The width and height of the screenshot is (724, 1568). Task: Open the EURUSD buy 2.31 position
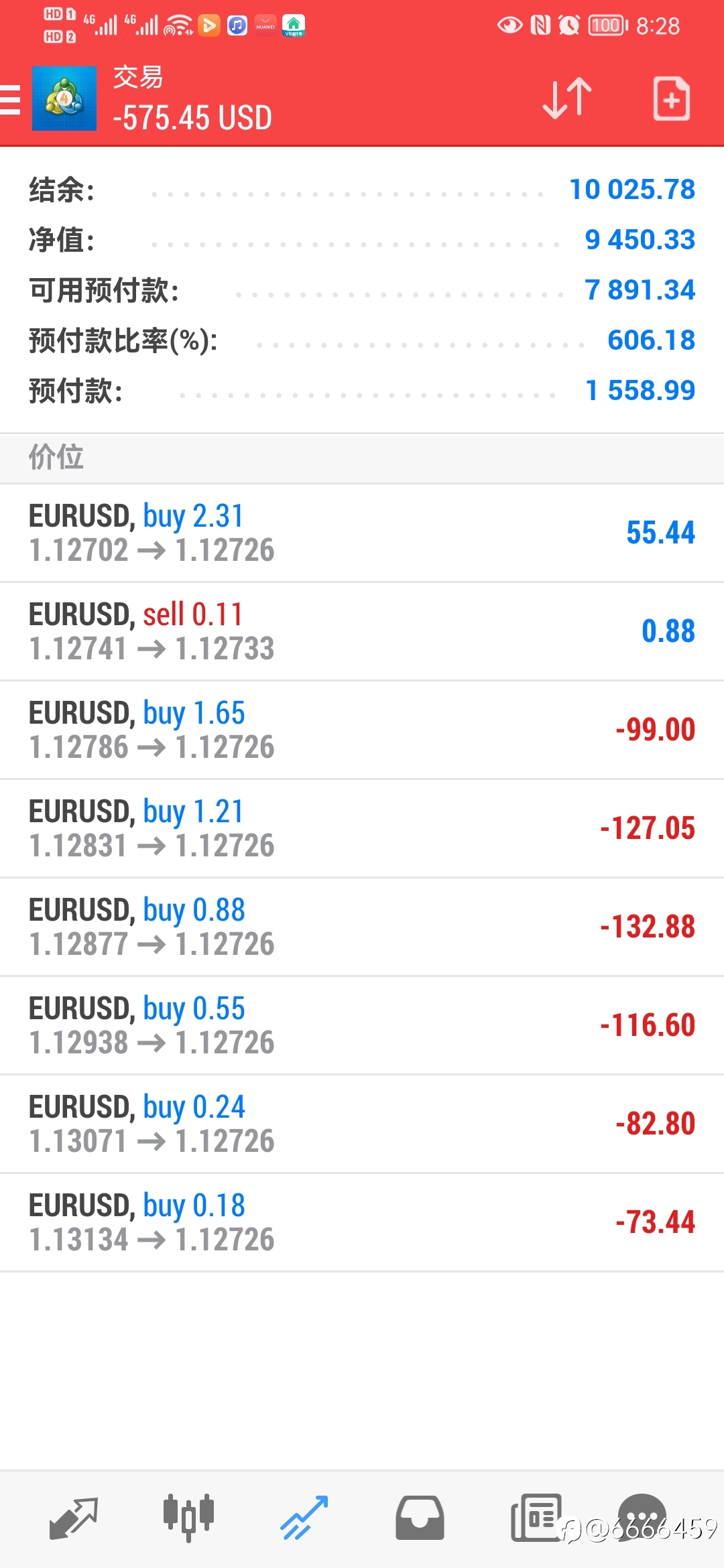(362, 533)
